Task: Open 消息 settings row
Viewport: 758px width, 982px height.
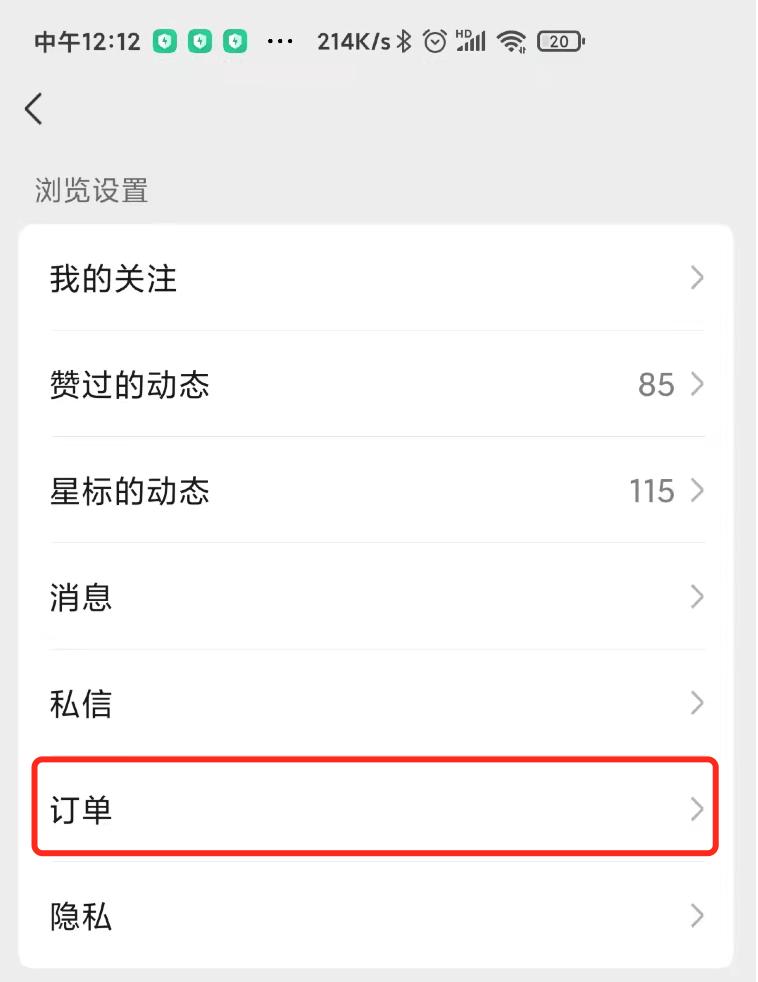Action: (x=376, y=597)
